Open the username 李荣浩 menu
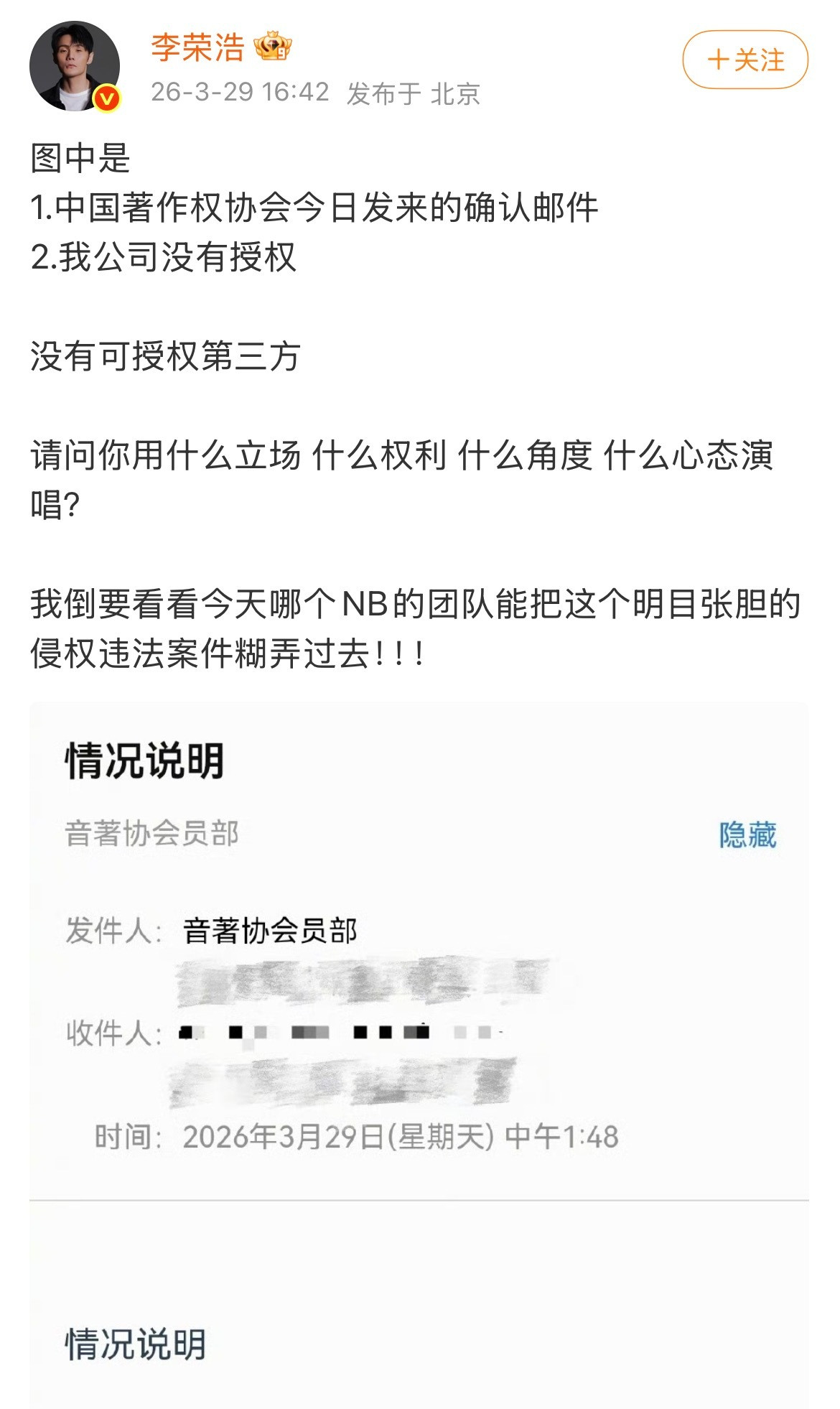The image size is (840, 1409). [x=192, y=49]
